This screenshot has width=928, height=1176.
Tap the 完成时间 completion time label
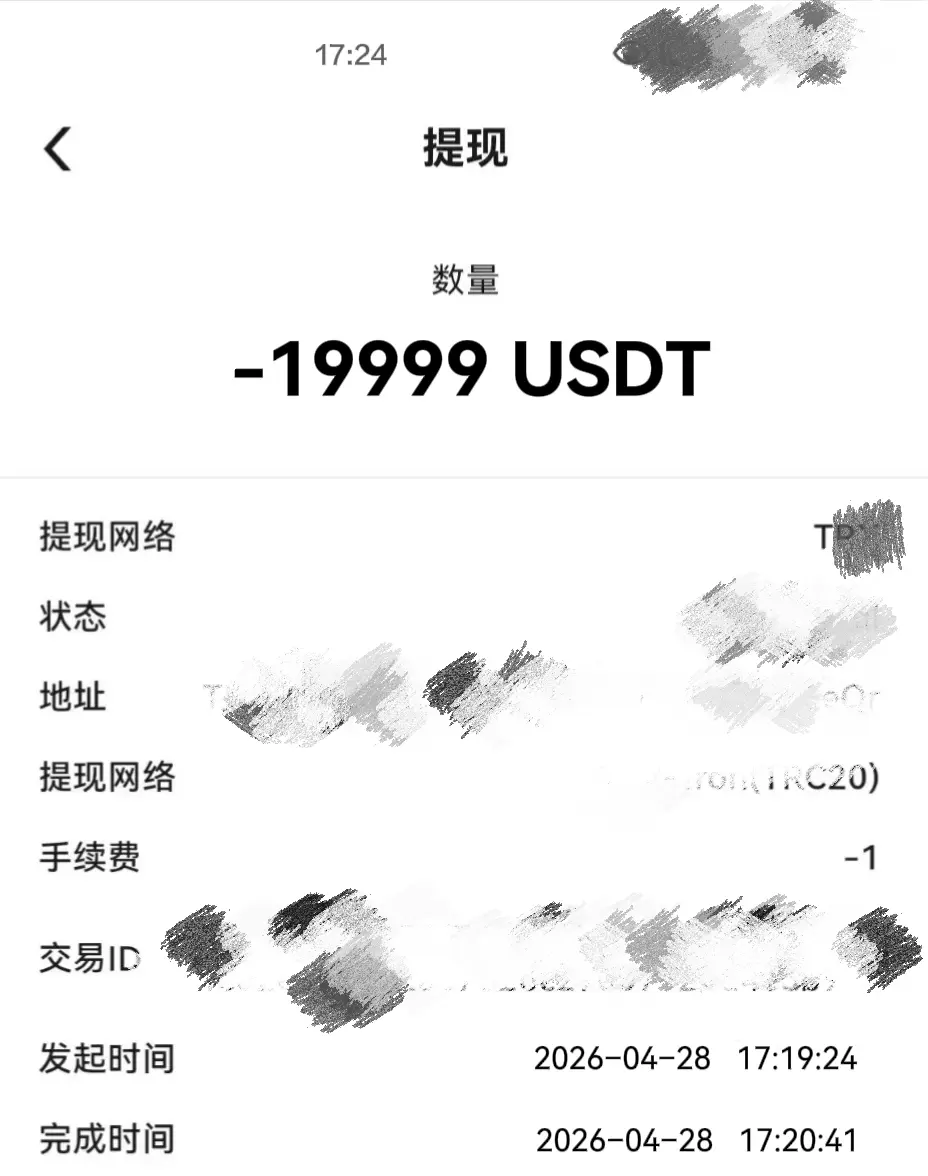(x=106, y=1139)
